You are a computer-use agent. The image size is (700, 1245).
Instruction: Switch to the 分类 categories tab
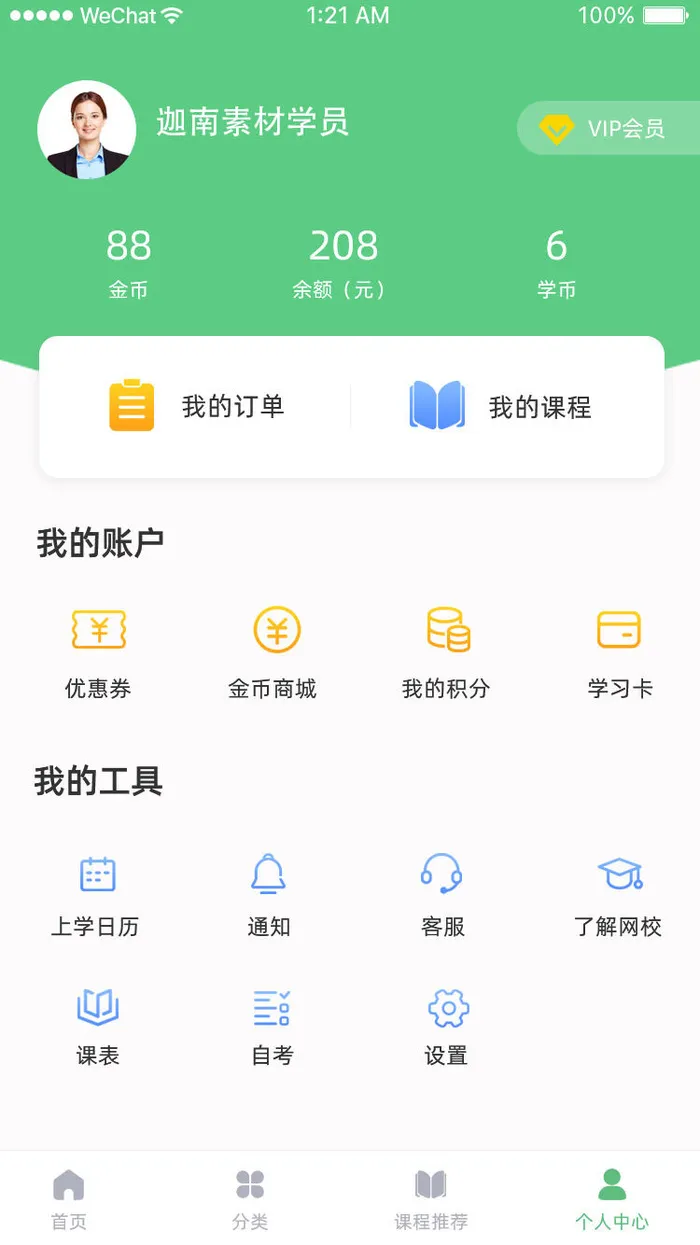[250, 1199]
